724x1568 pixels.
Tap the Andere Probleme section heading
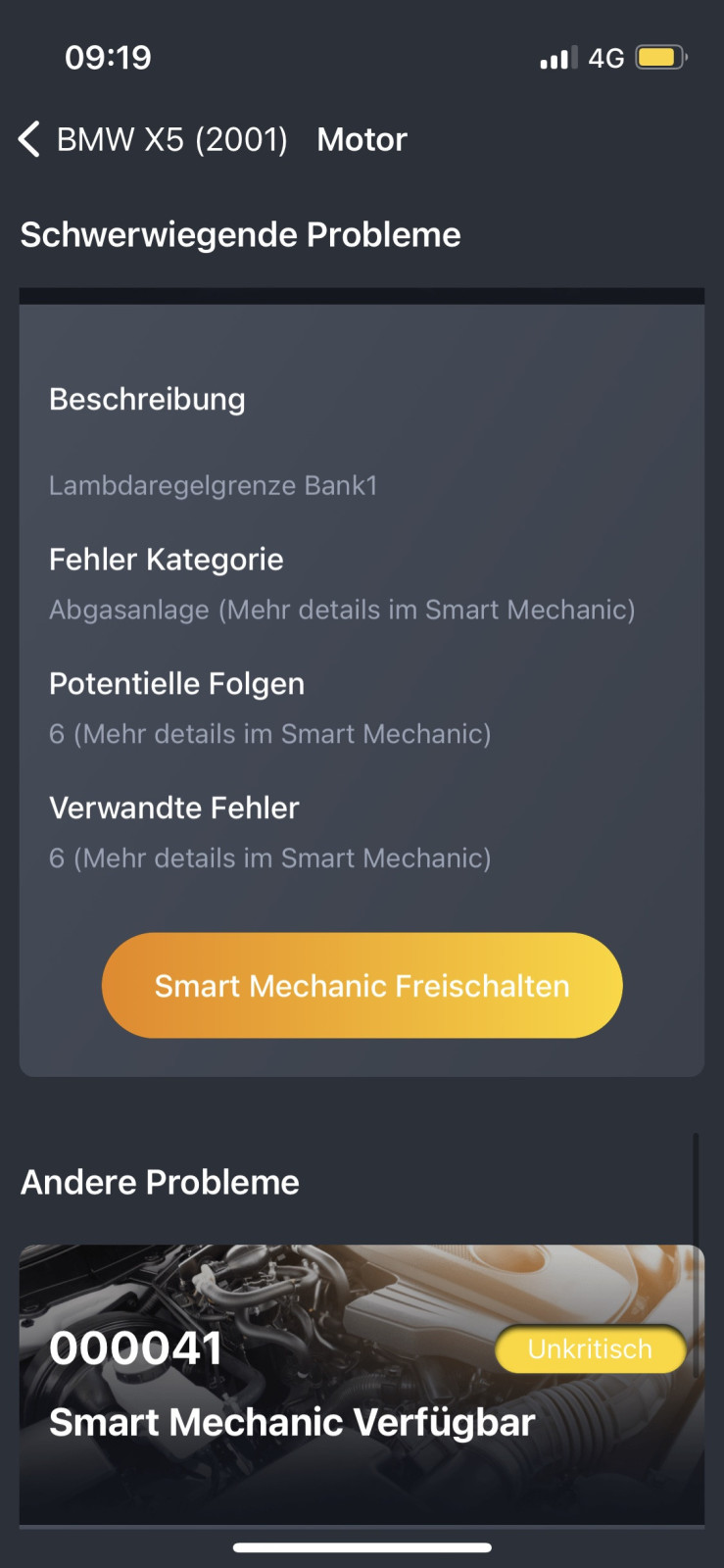[x=160, y=1182]
